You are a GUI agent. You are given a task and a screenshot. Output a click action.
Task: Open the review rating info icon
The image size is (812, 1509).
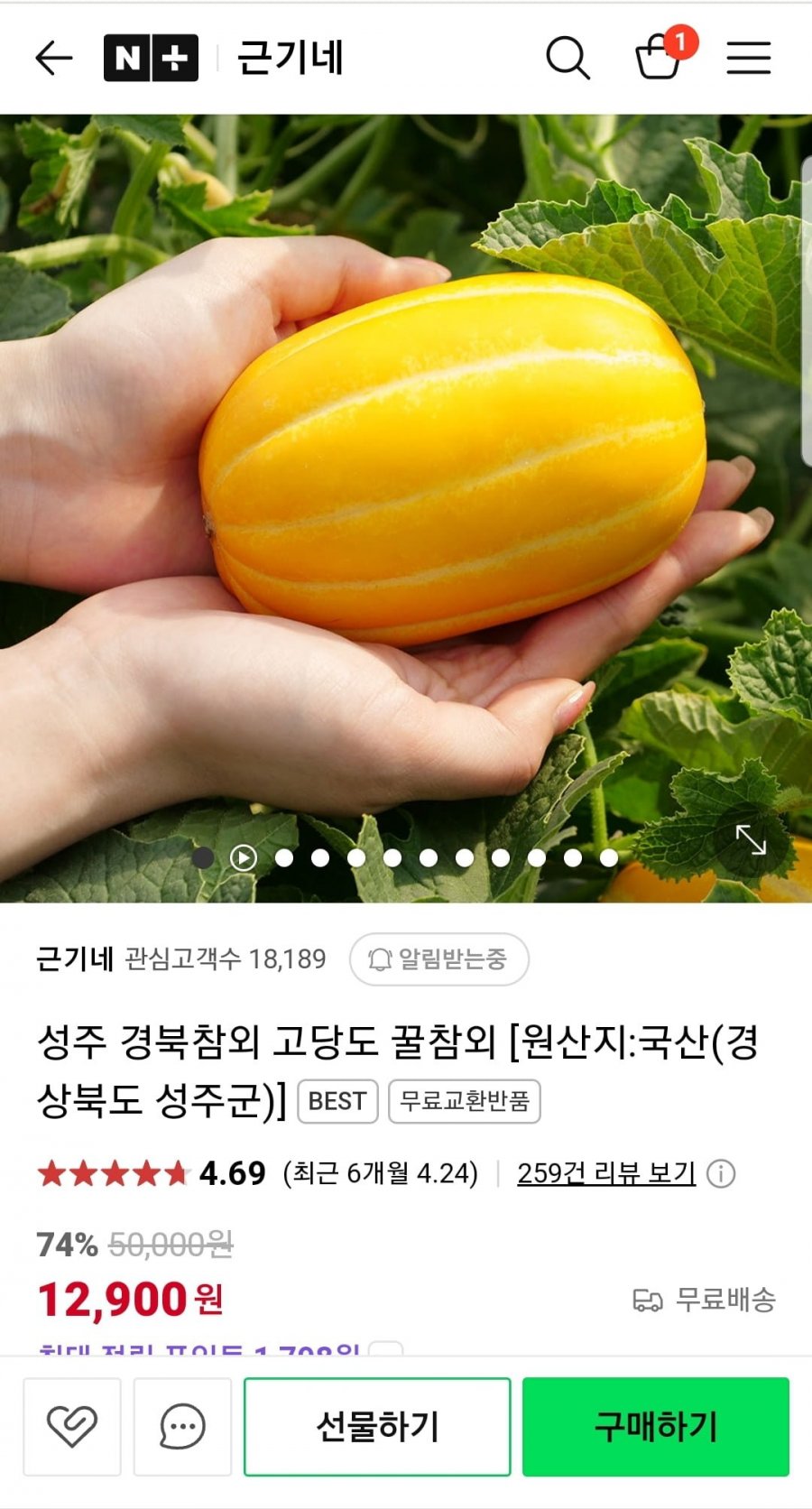tap(721, 1174)
